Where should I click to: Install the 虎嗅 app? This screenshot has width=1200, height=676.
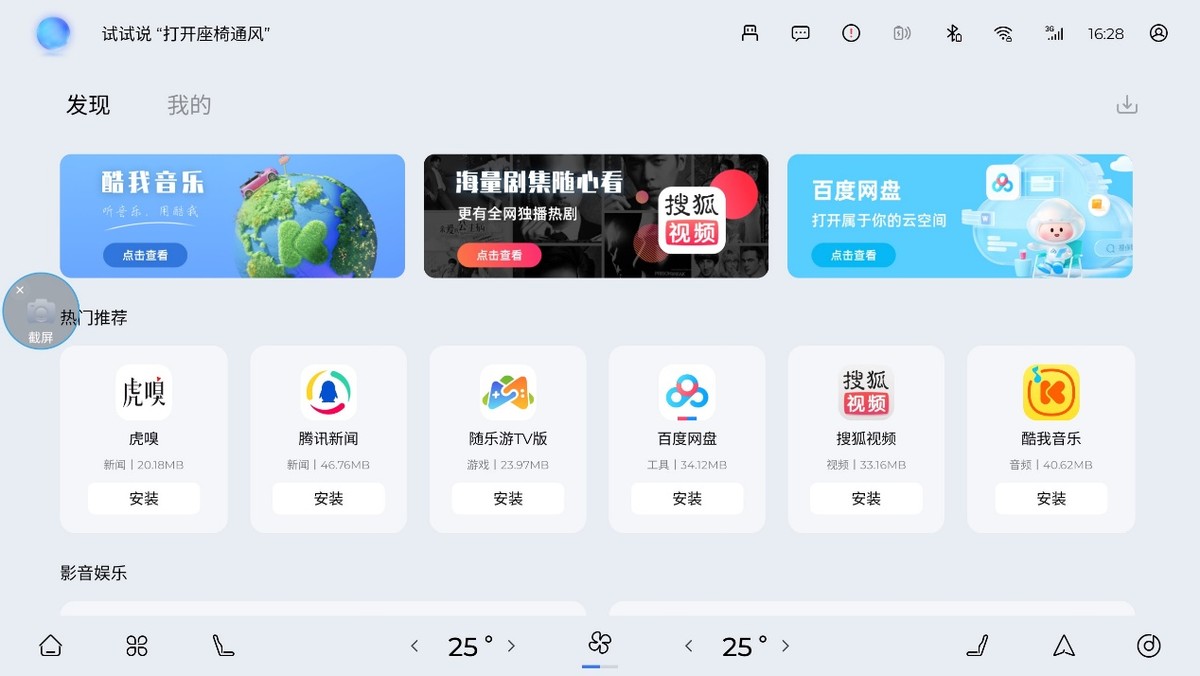pos(144,498)
